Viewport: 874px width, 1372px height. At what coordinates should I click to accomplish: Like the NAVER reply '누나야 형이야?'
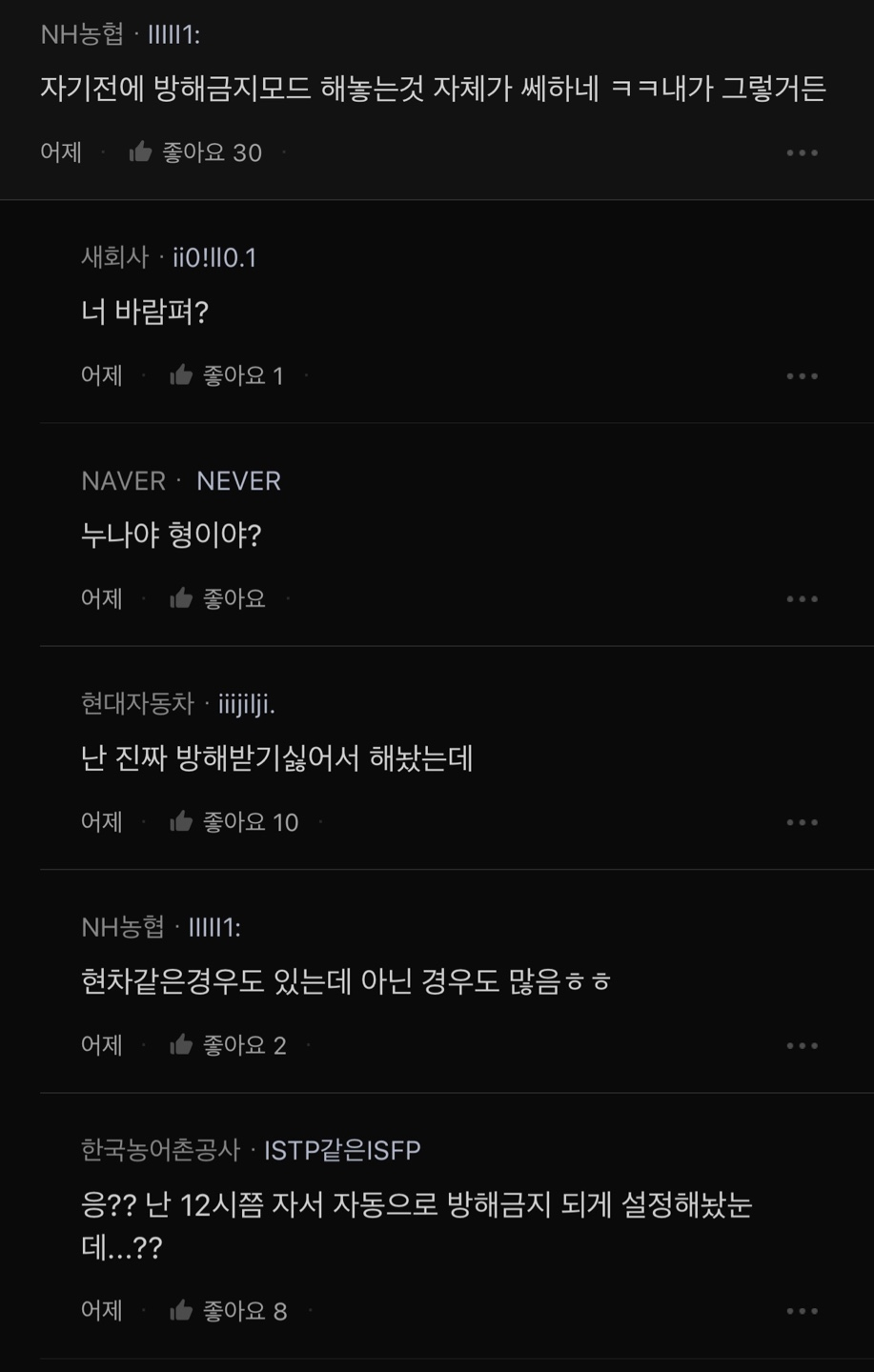[x=181, y=599]
